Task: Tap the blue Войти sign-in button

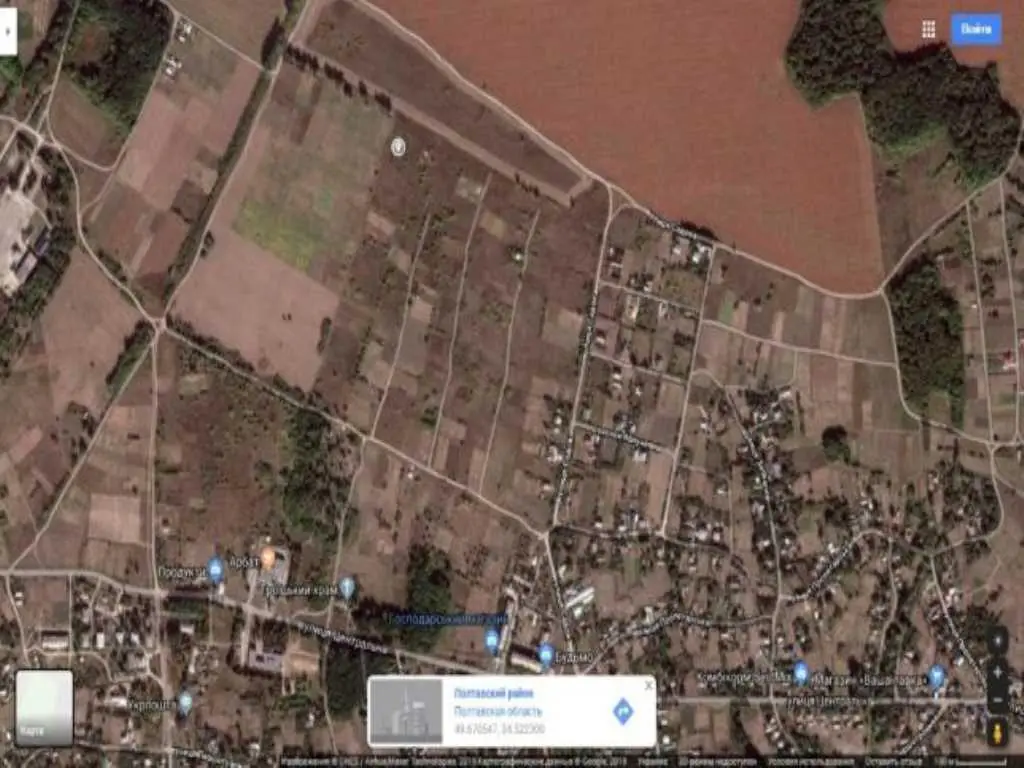Action: (975, 29)
